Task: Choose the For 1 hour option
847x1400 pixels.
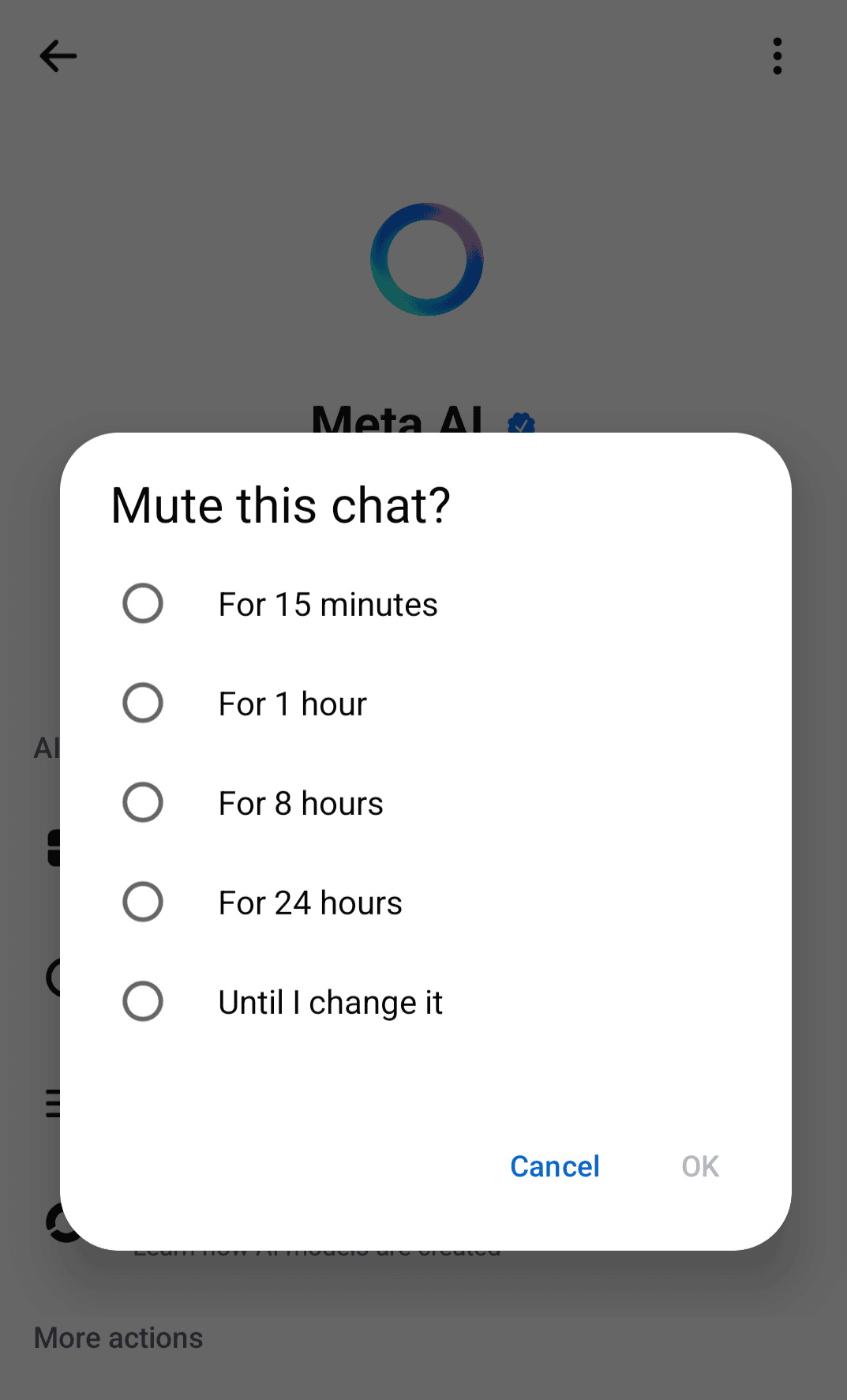Action: tap(425, 704)
